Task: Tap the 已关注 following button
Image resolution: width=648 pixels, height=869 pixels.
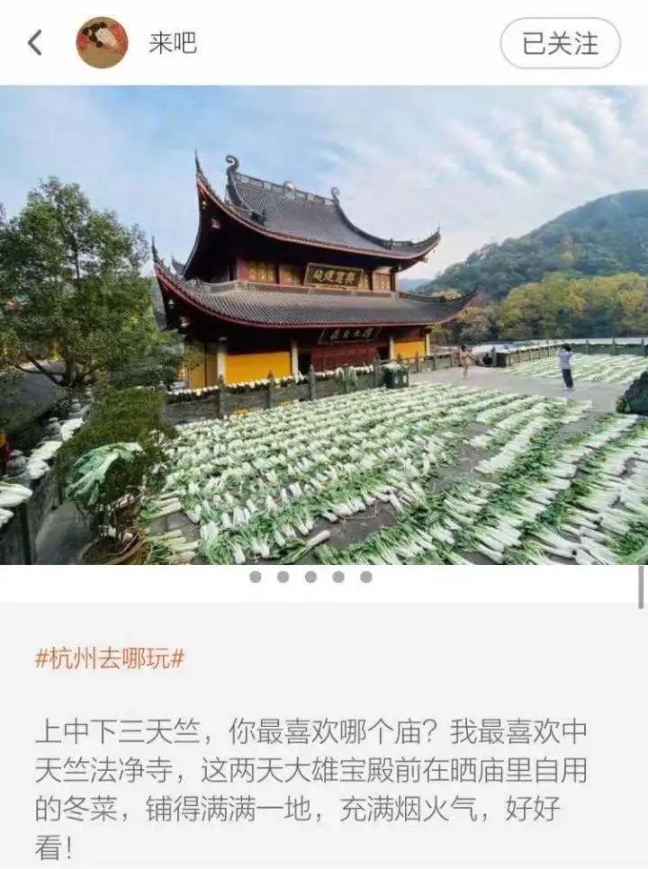Action: [560, 43]
